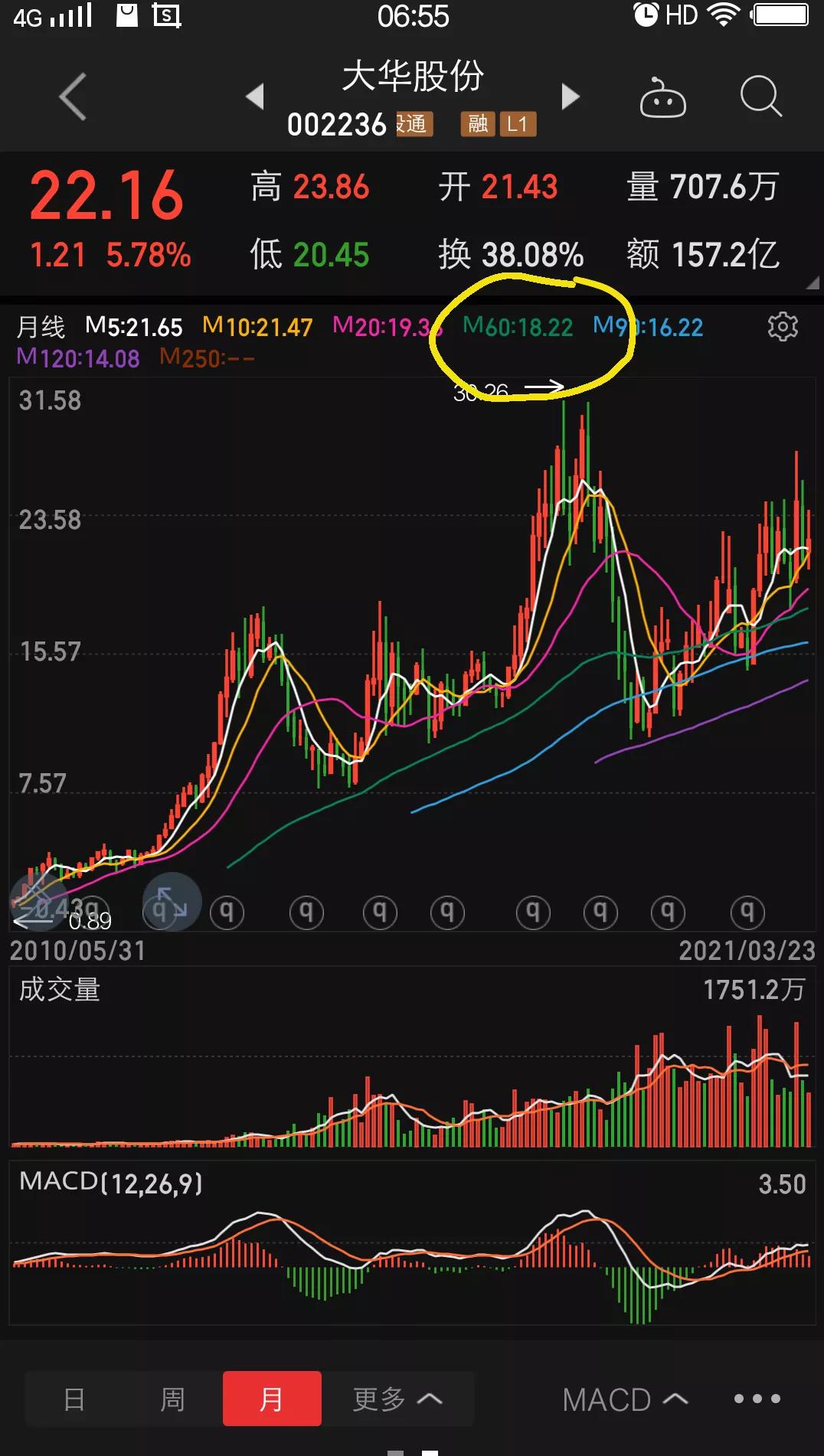
Task: Select the 月 monthly button
Action: (271, 1398)
